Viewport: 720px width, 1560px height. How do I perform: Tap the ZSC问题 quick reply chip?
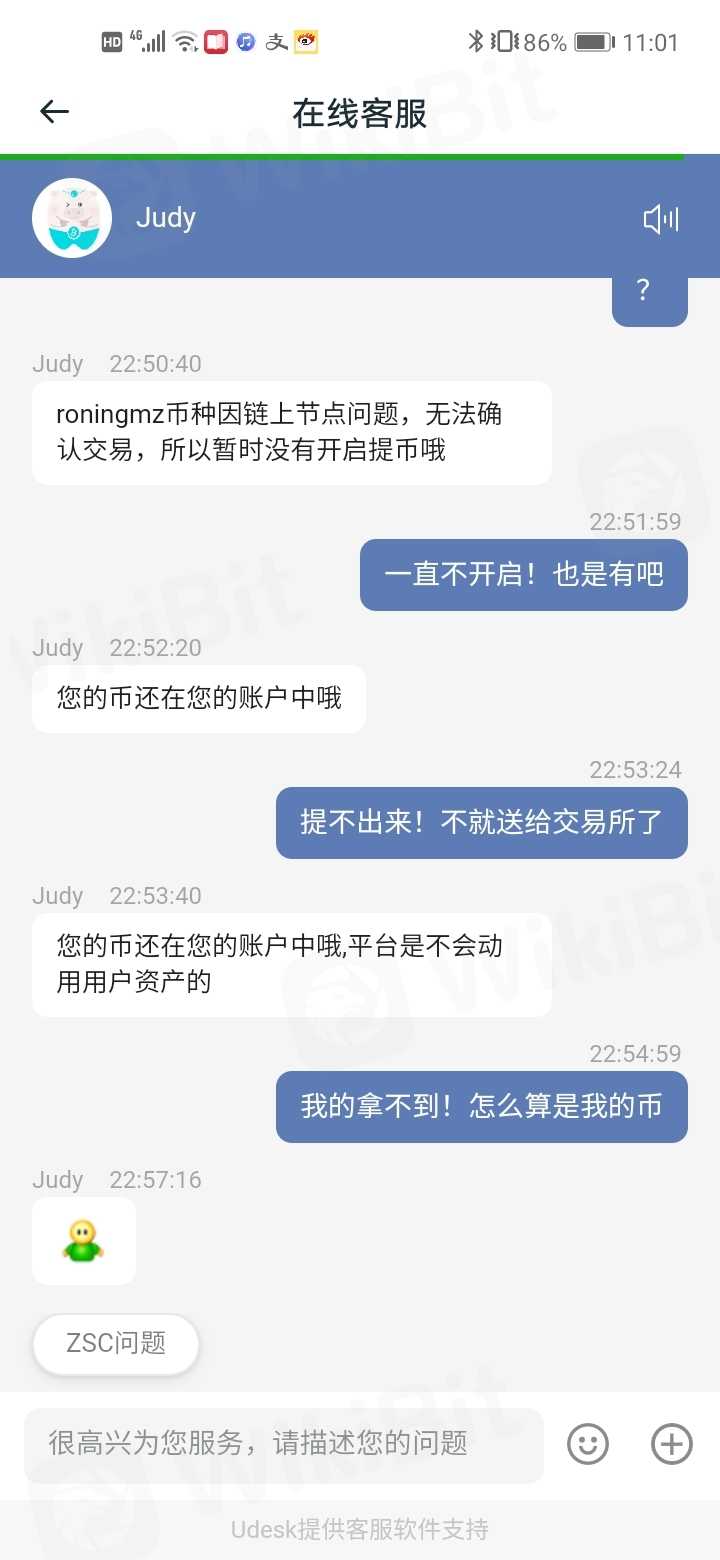pos(116,1343)
